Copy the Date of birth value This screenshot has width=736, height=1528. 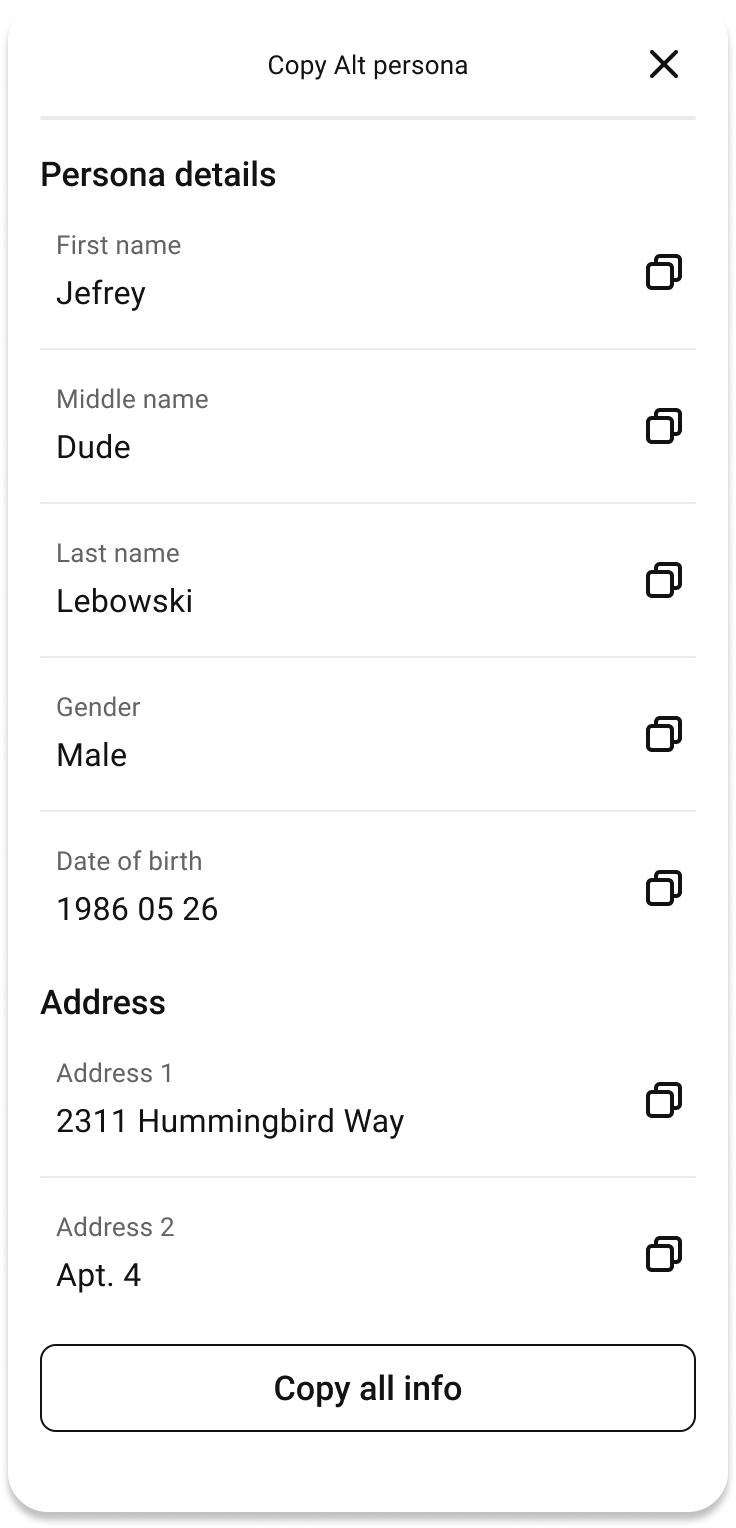(664, 888)
